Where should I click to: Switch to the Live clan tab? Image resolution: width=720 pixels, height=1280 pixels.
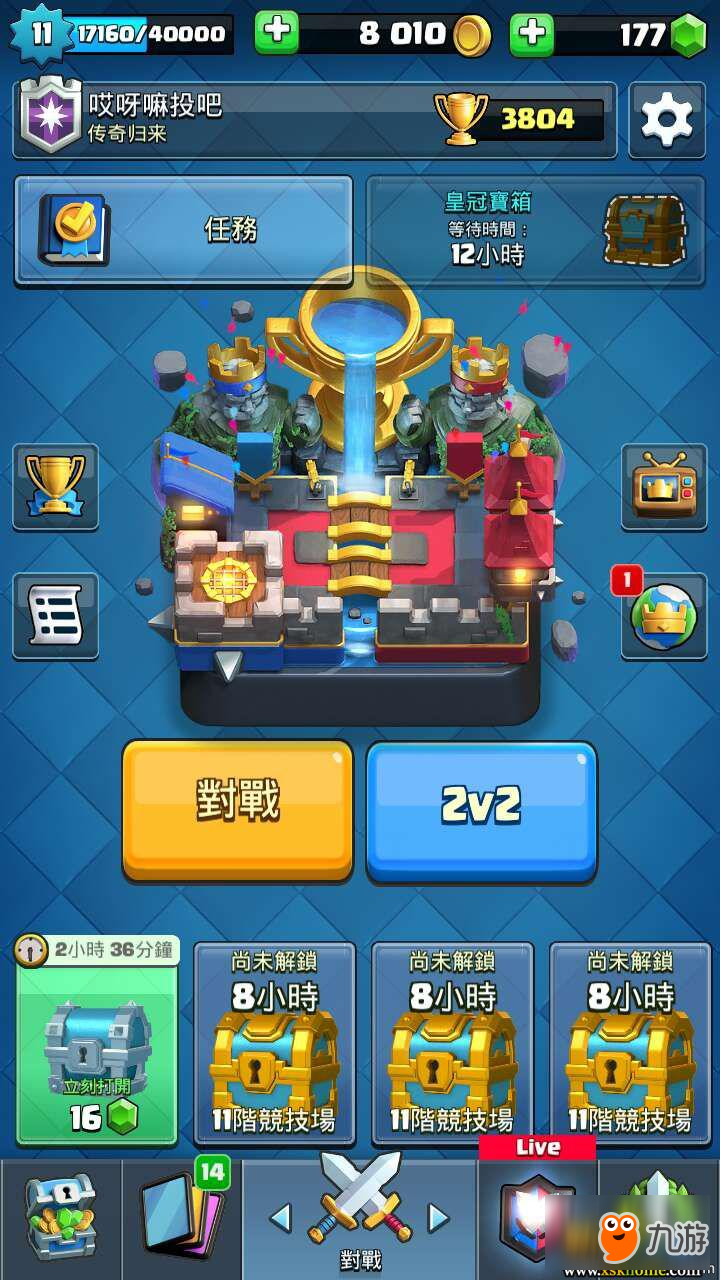click(538, 1210)
